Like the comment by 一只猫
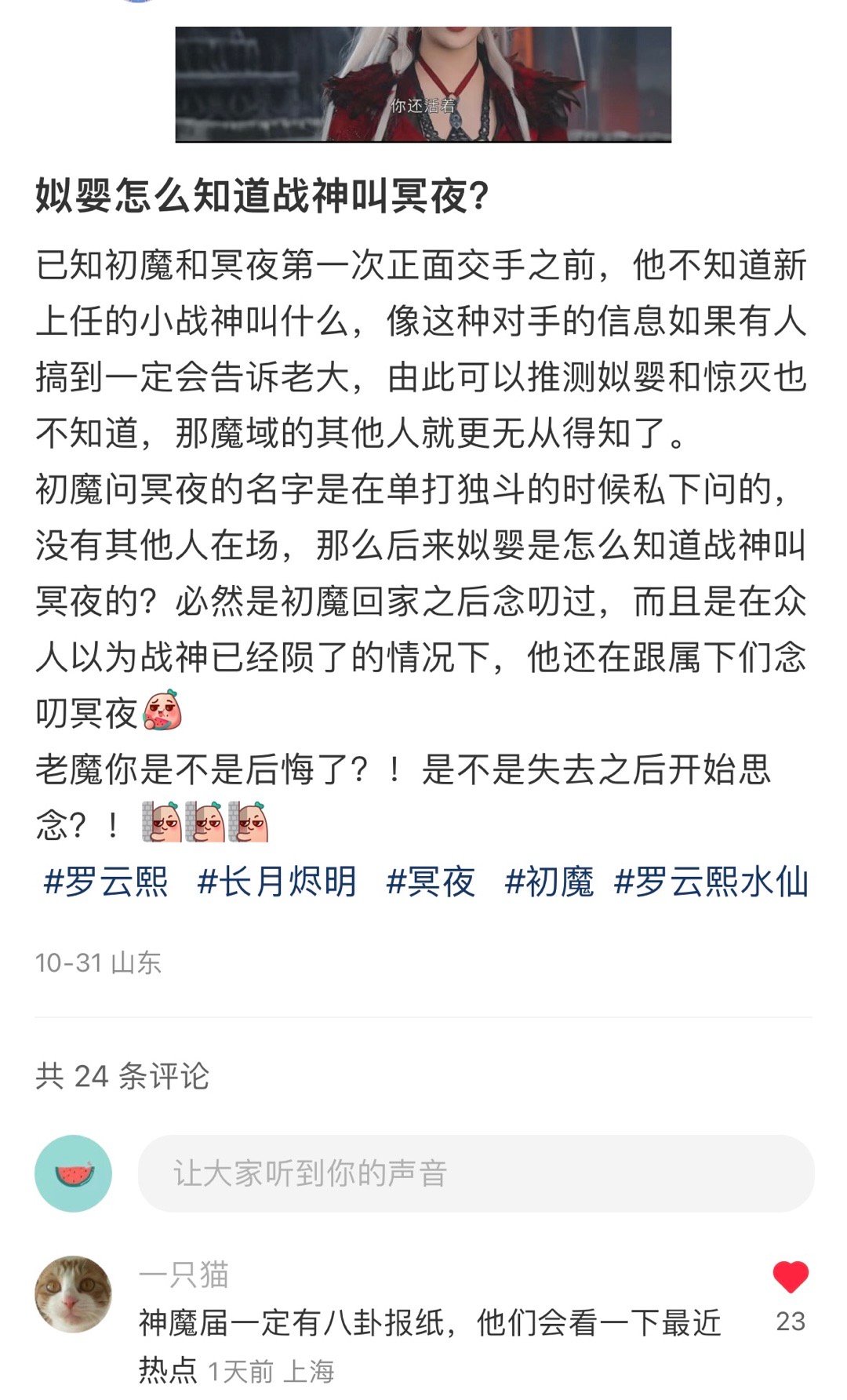 (x=790, y=1278)
